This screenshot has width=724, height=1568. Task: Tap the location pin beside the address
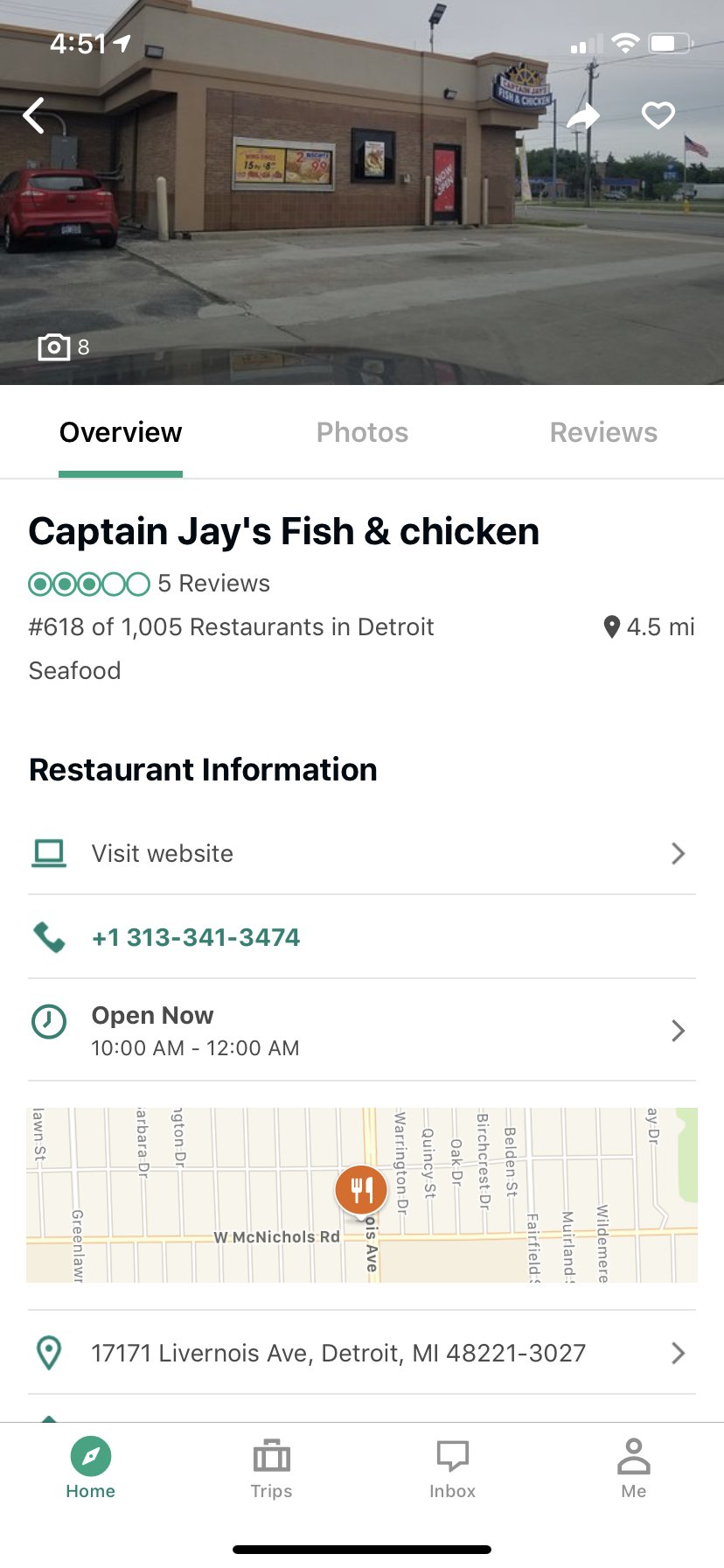tap(48, 1353)
